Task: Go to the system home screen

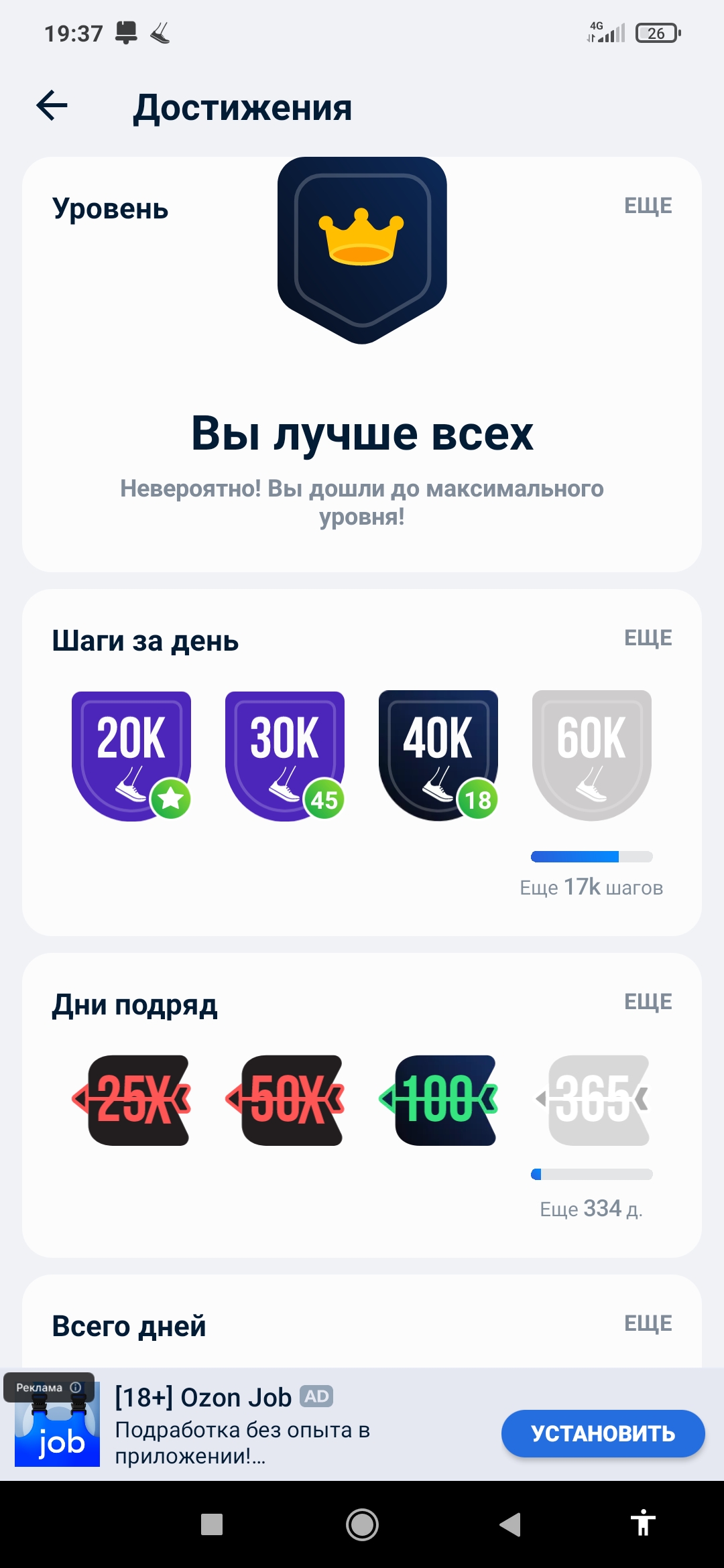Action: click(362, 1524)
